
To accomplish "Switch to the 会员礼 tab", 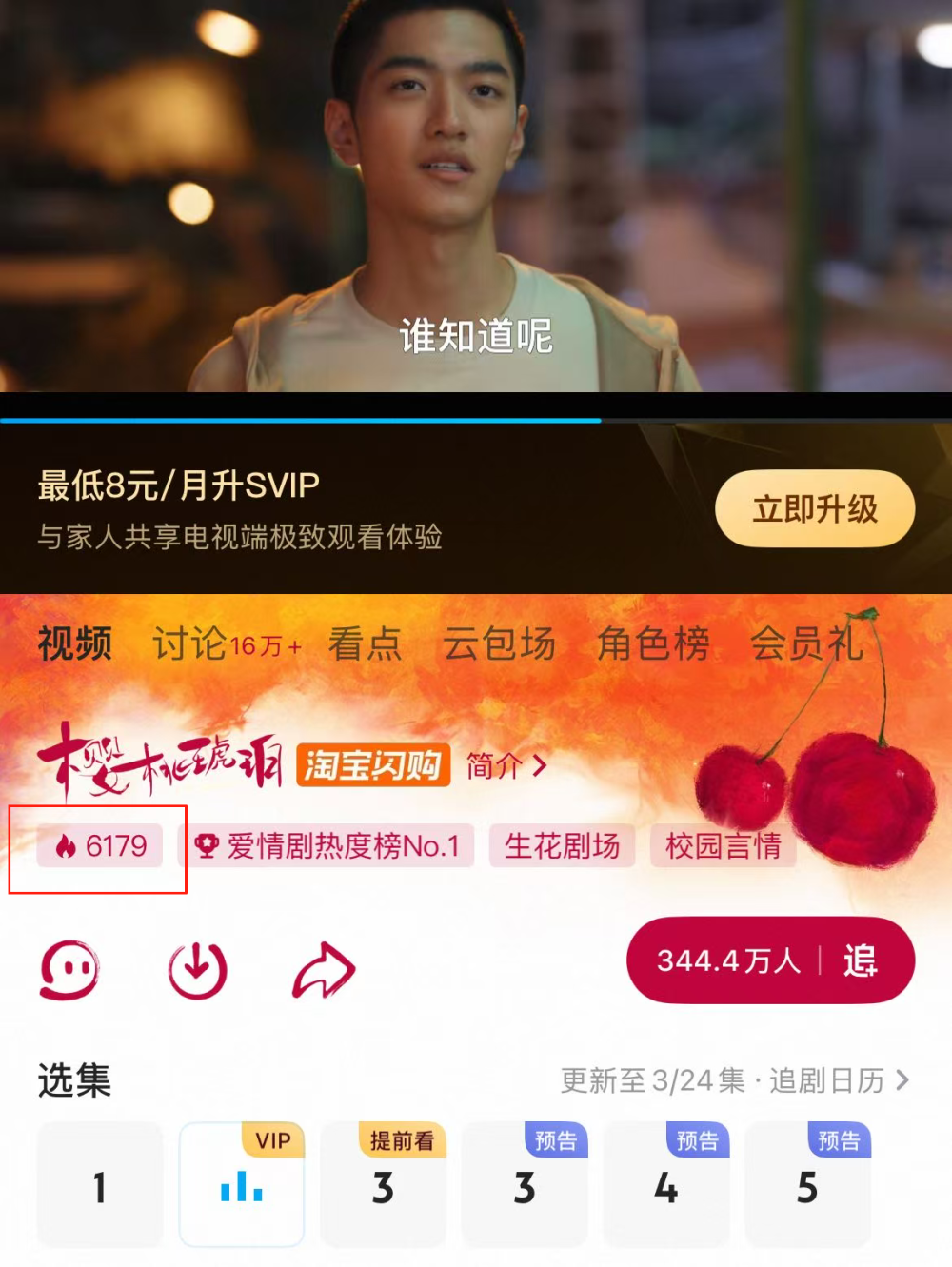I will tap(806, 644).
